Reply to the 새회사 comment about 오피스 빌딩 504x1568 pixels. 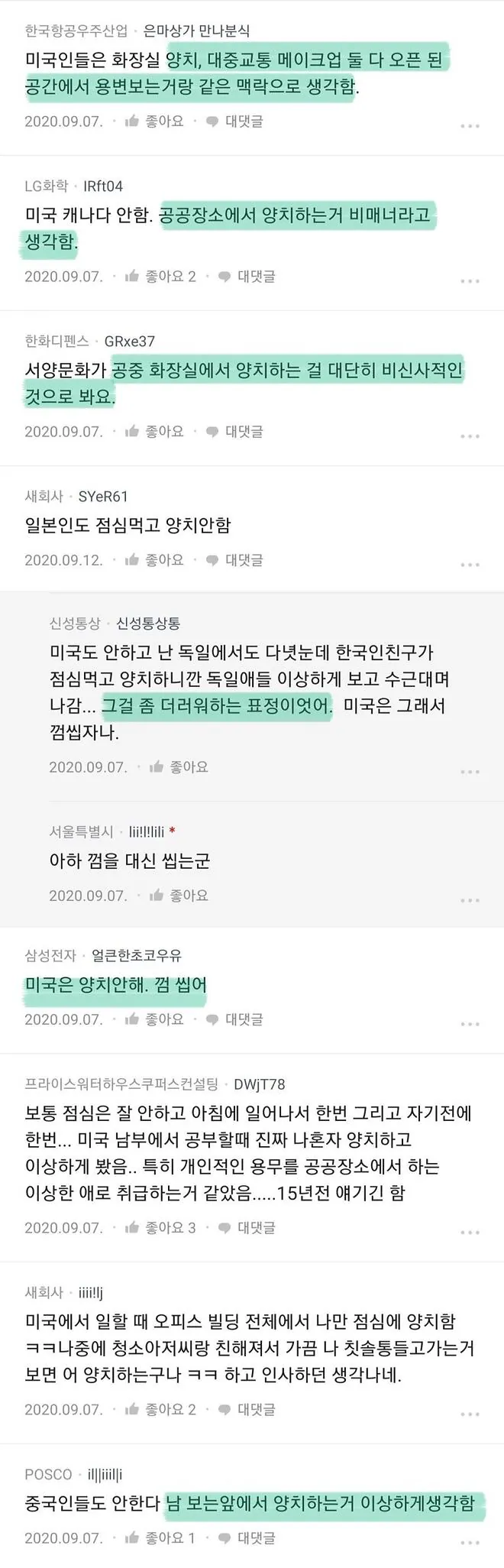point(247,1409)
